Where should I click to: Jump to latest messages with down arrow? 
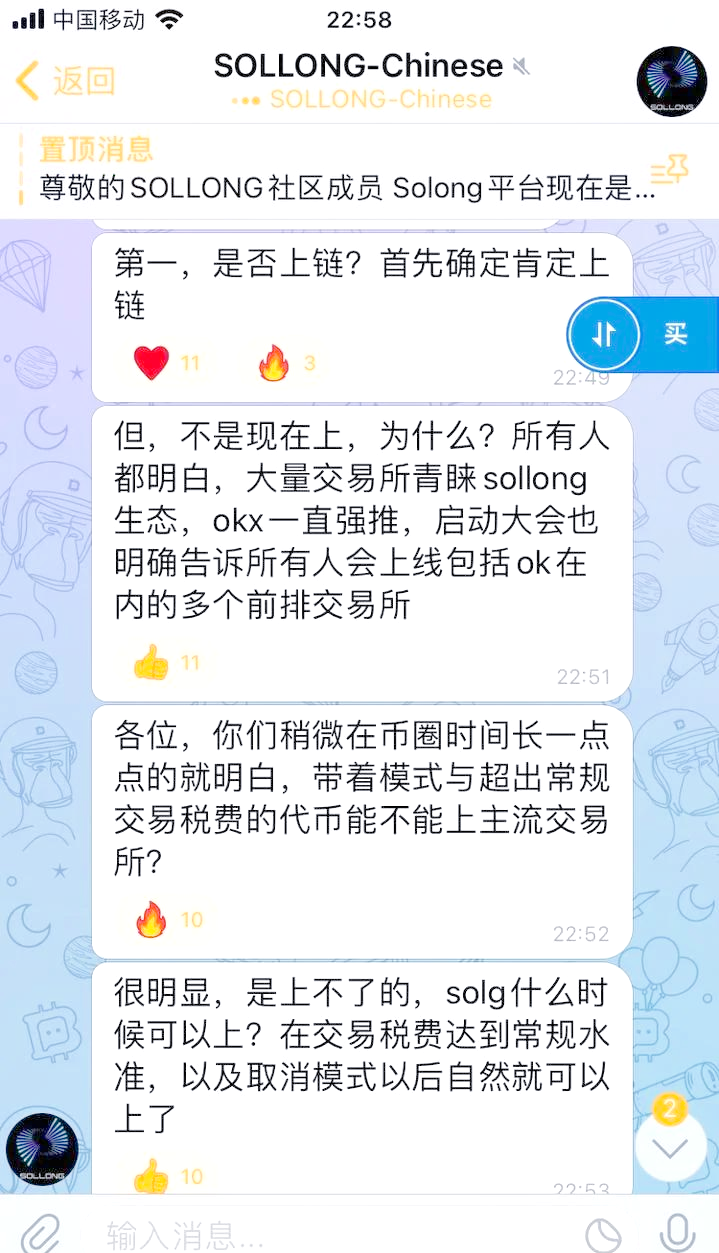pos(670,1147)
